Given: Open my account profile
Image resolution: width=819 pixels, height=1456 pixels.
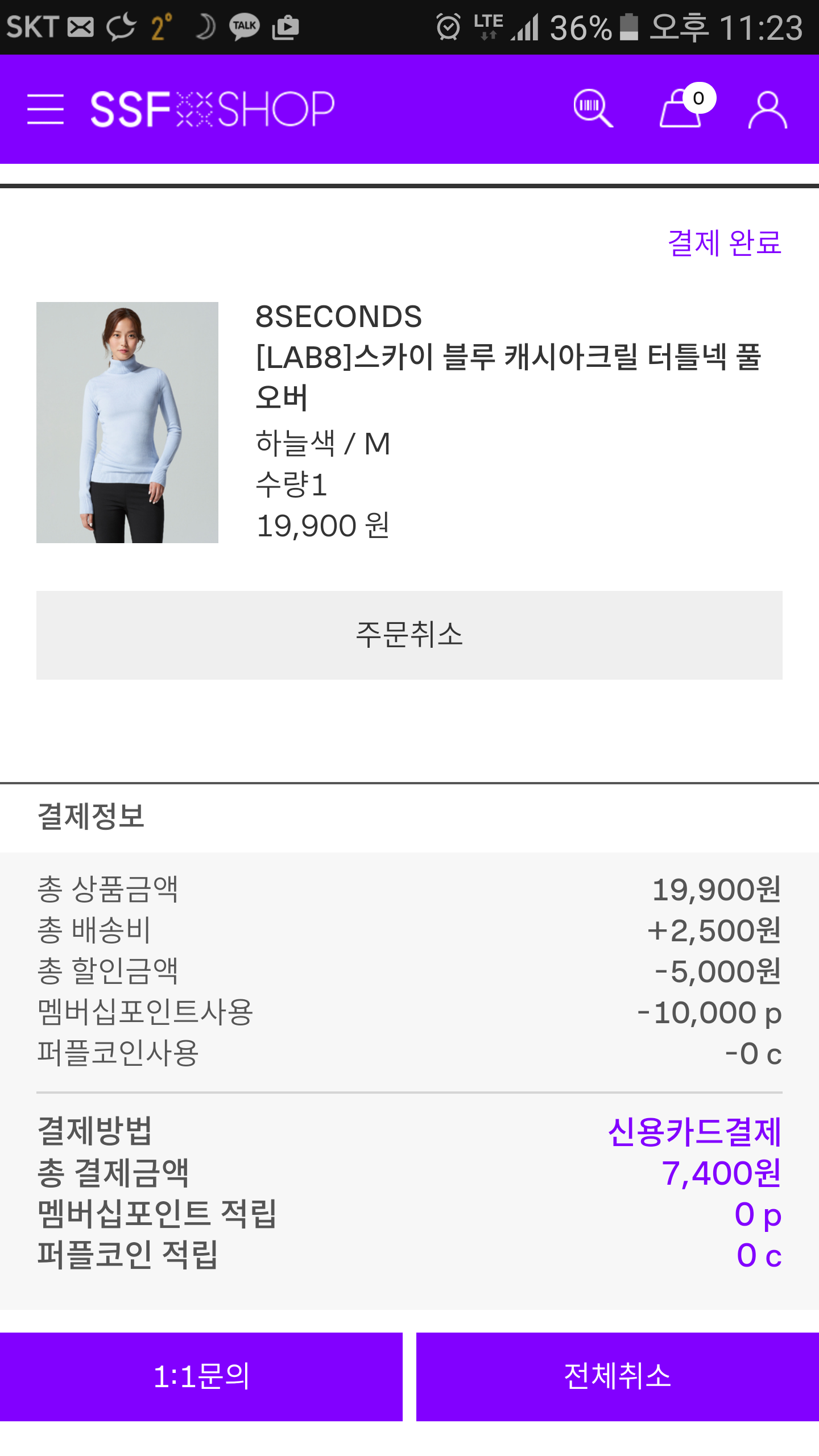Looking at the screenshot, I should 767,109.
